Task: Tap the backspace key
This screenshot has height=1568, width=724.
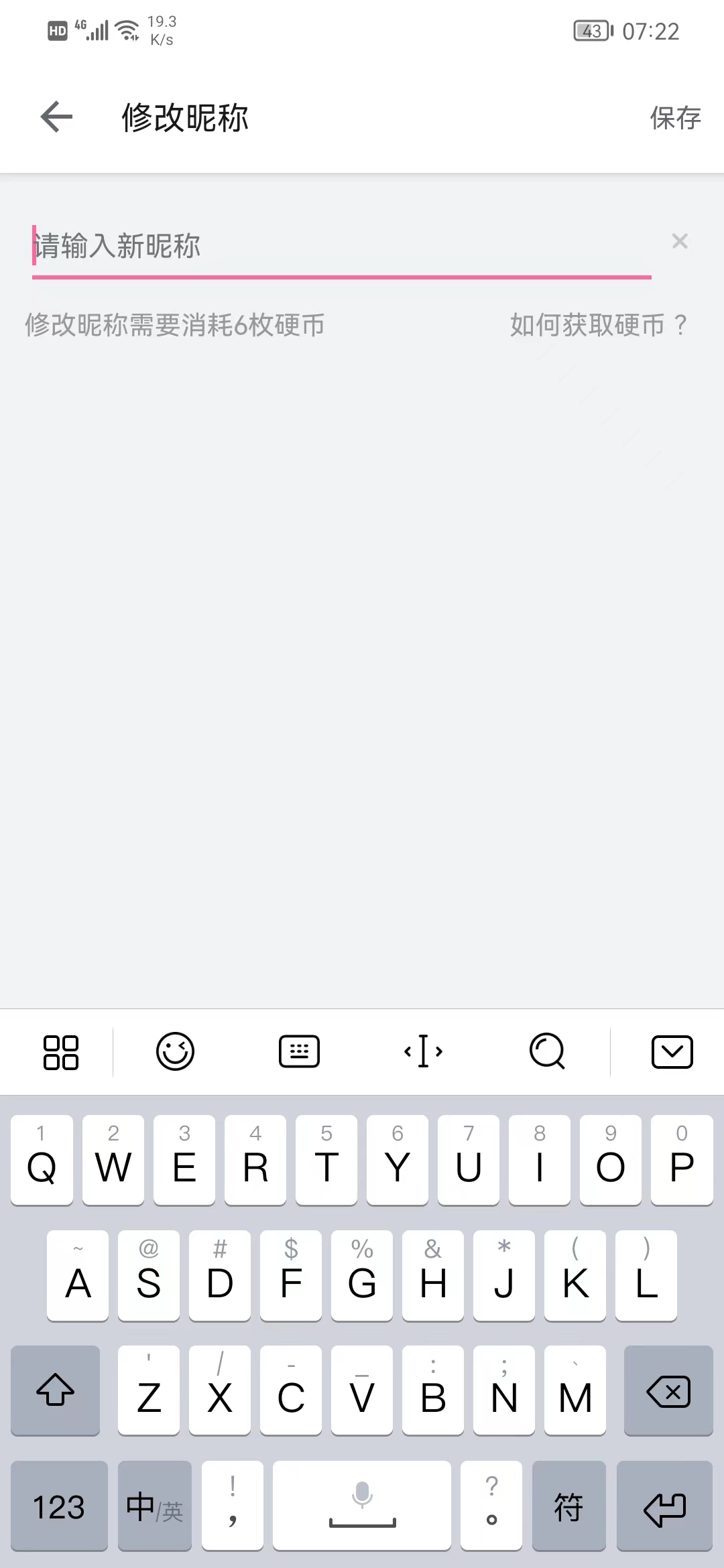Action: (x=668, y=1391)
